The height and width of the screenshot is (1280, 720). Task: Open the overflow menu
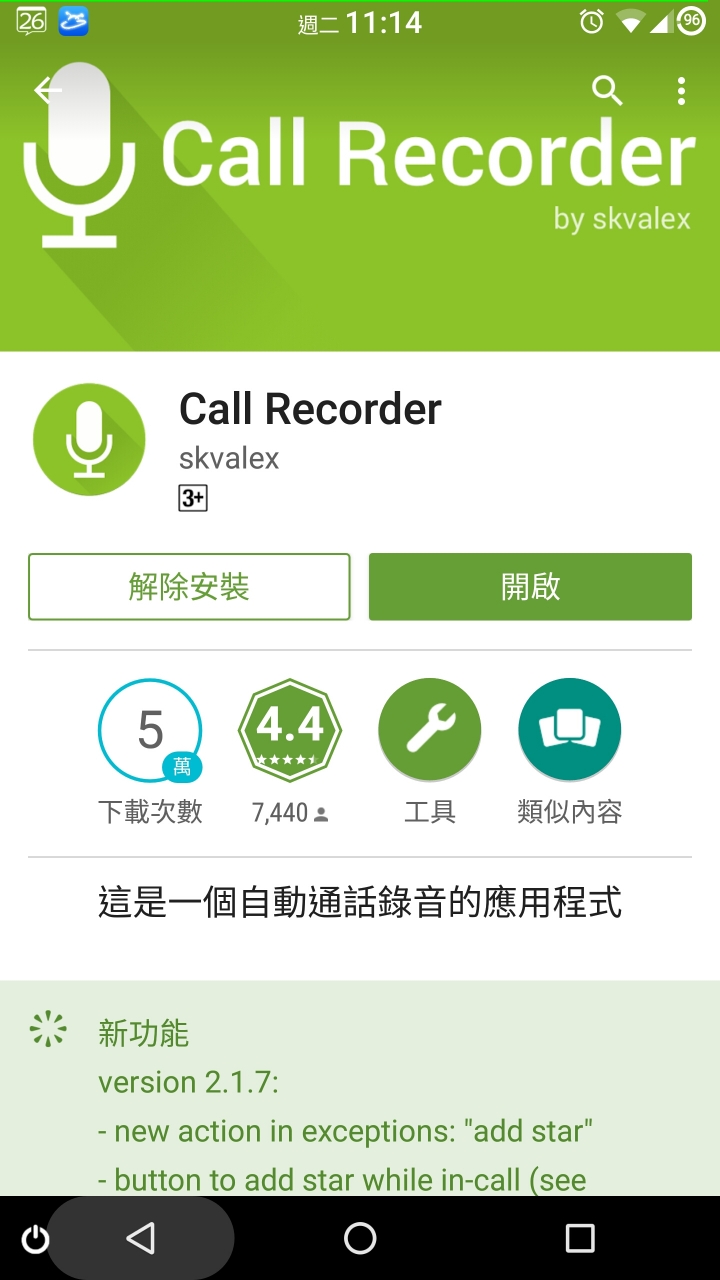[x=681, y=91]
